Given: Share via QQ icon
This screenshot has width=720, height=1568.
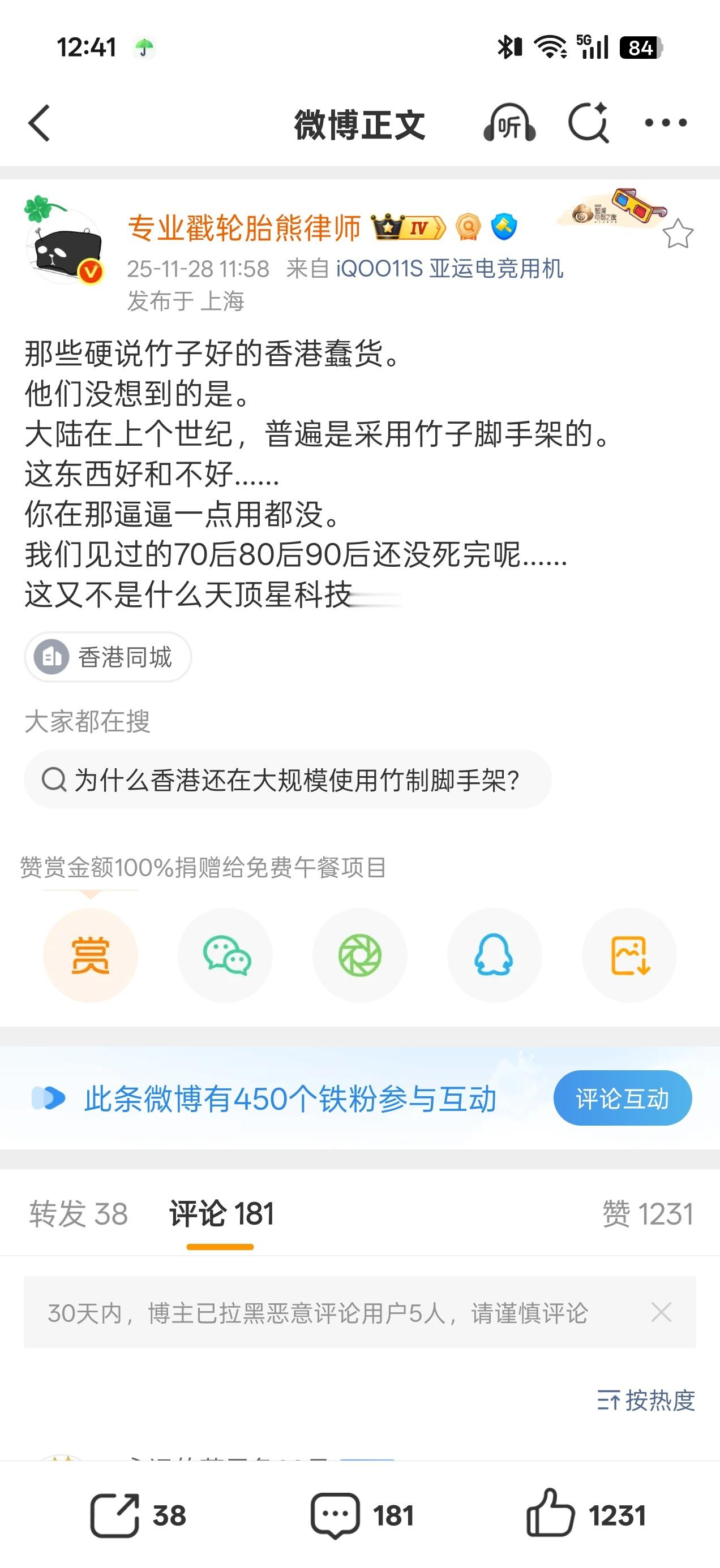Looking at the screenshot, I should 494,955.
